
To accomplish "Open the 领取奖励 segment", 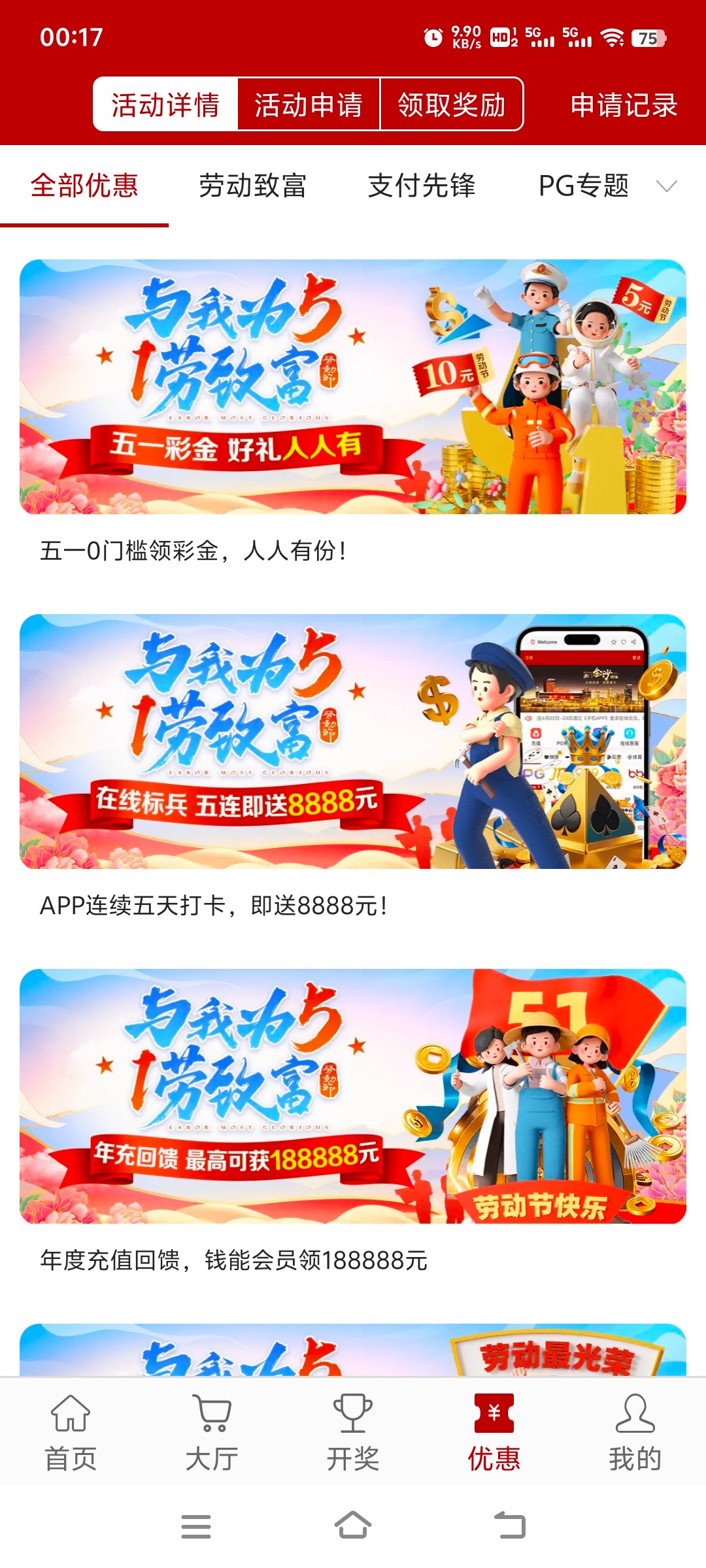I will click(x=451, y=105).
